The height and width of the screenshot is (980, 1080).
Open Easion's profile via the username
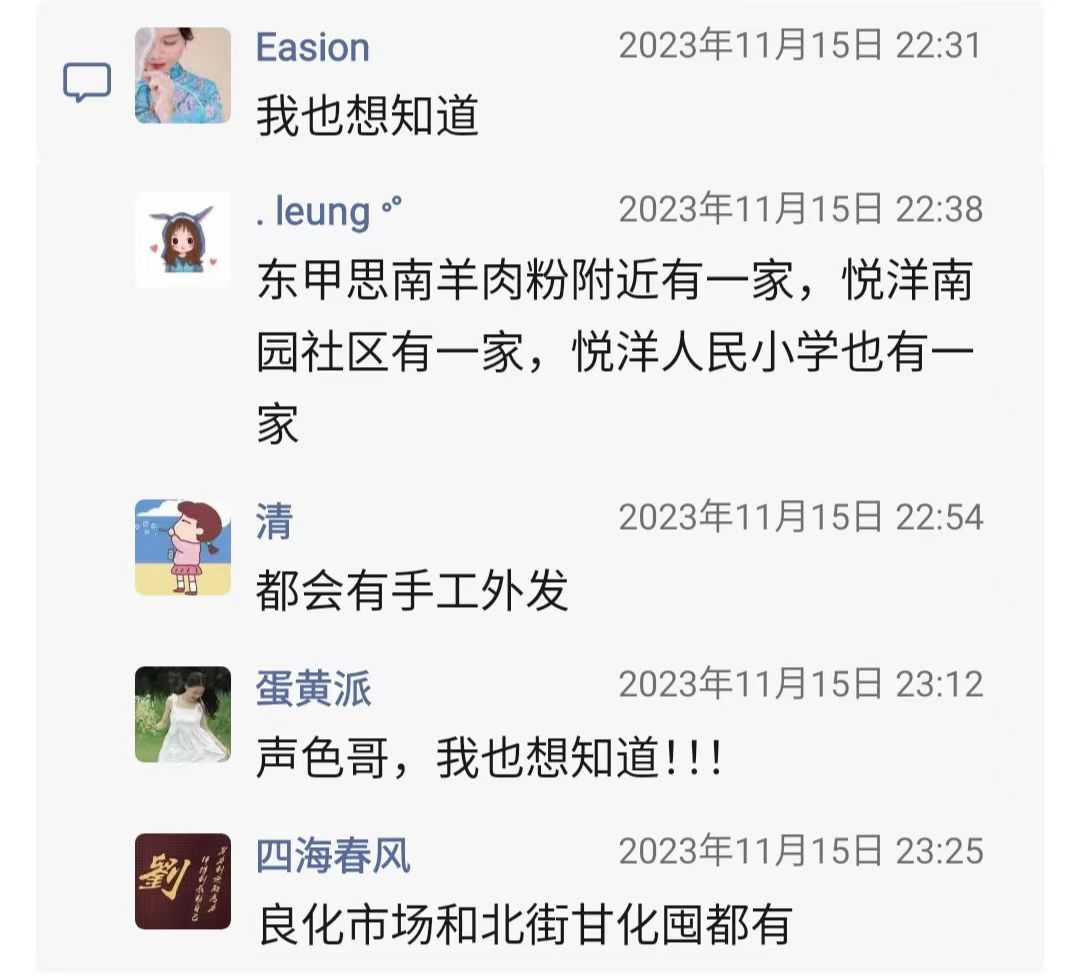point(312,47)
